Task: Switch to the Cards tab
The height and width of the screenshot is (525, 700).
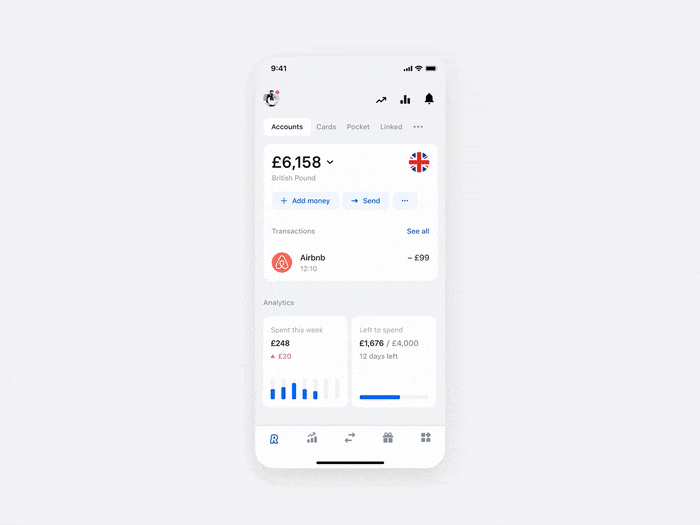Action: click(x=326, y=127)
